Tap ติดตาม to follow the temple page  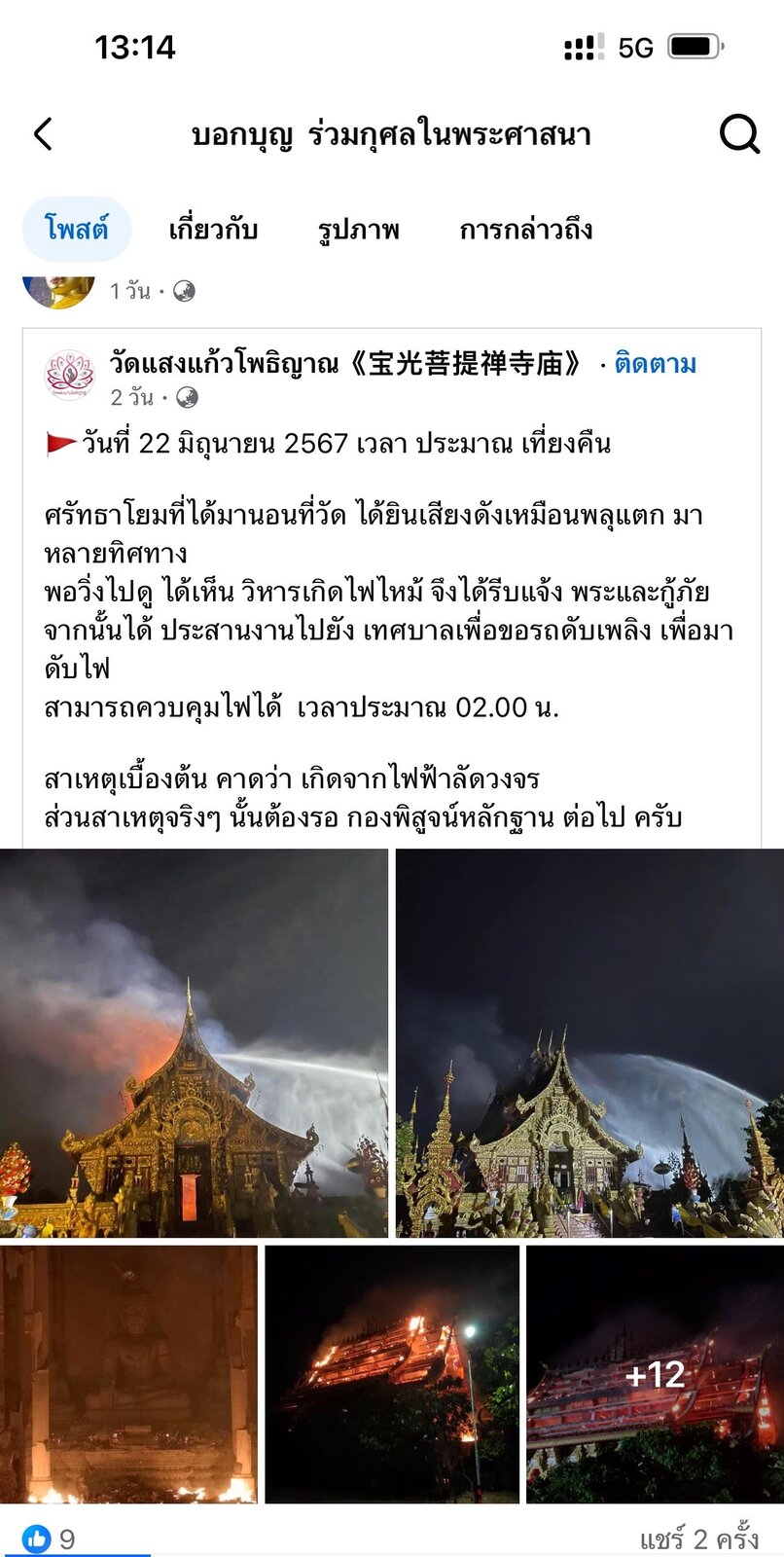(x=656, y=364)
